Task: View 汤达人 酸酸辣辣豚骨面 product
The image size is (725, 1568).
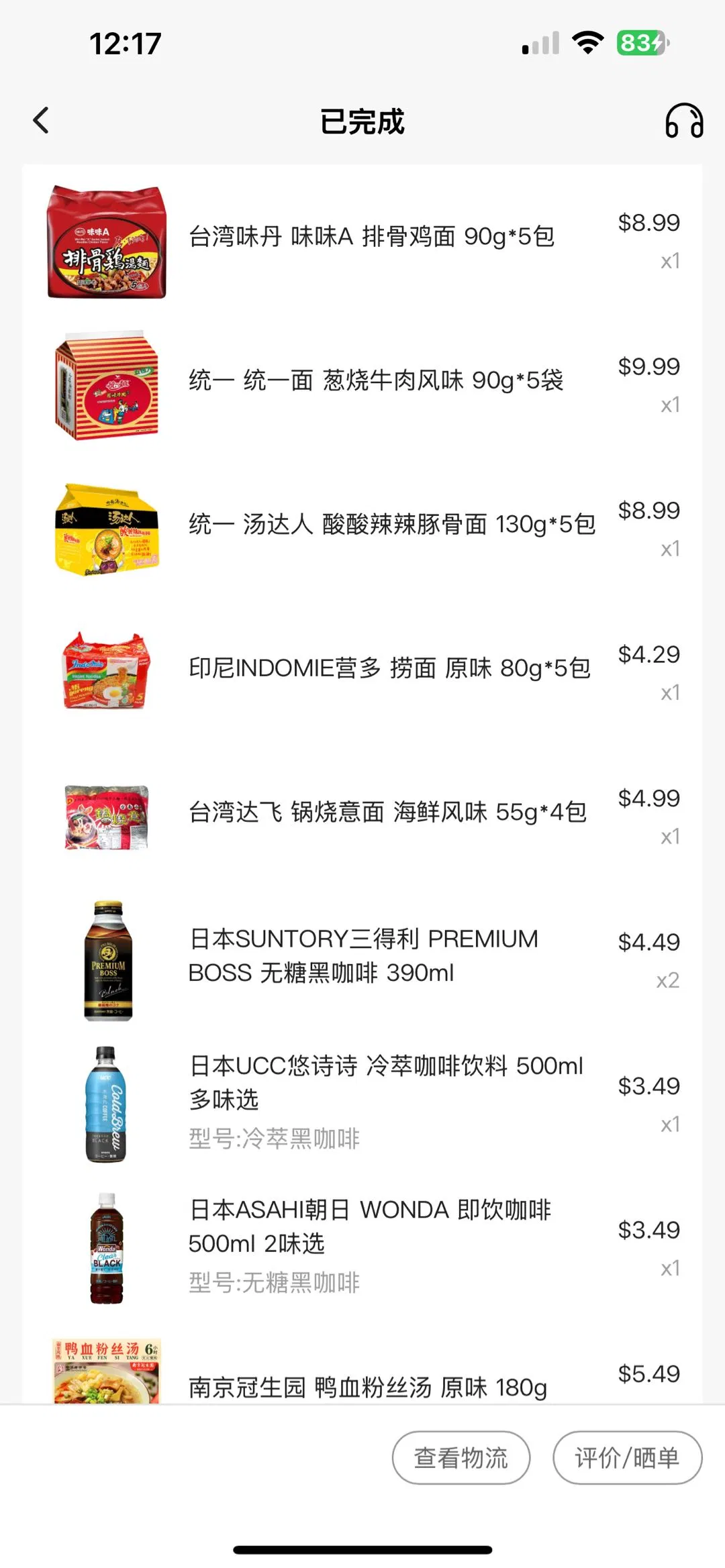Action: coord(391,525)
